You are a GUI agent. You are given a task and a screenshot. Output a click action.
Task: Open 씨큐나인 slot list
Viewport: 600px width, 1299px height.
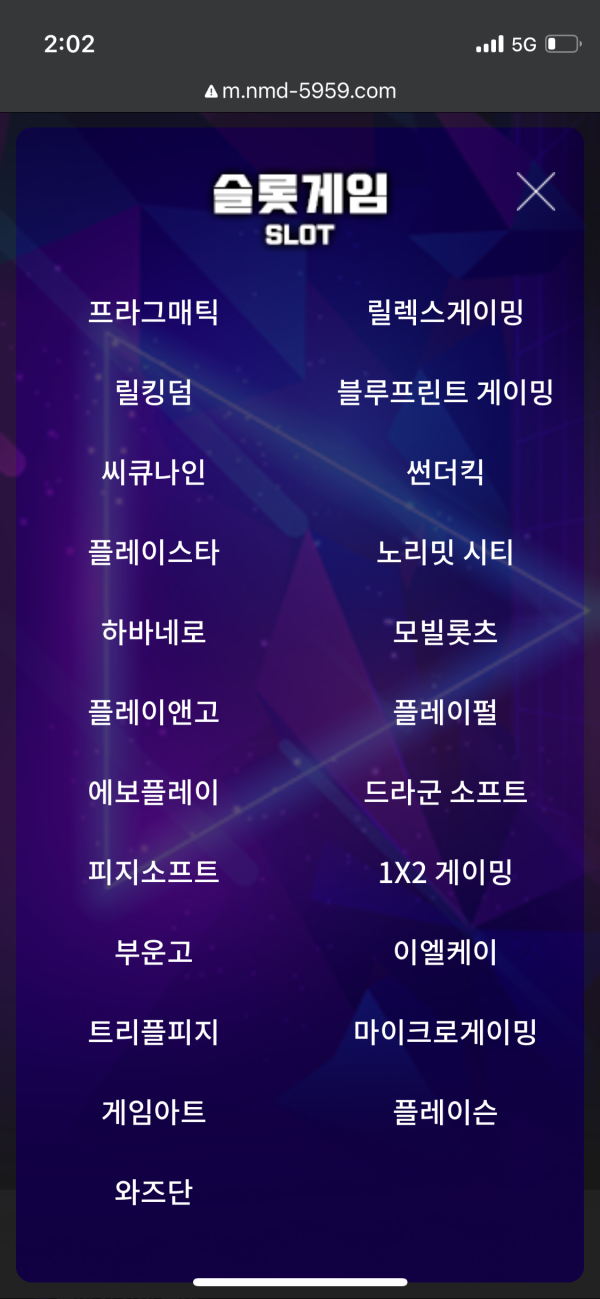(x=153, y=472)
